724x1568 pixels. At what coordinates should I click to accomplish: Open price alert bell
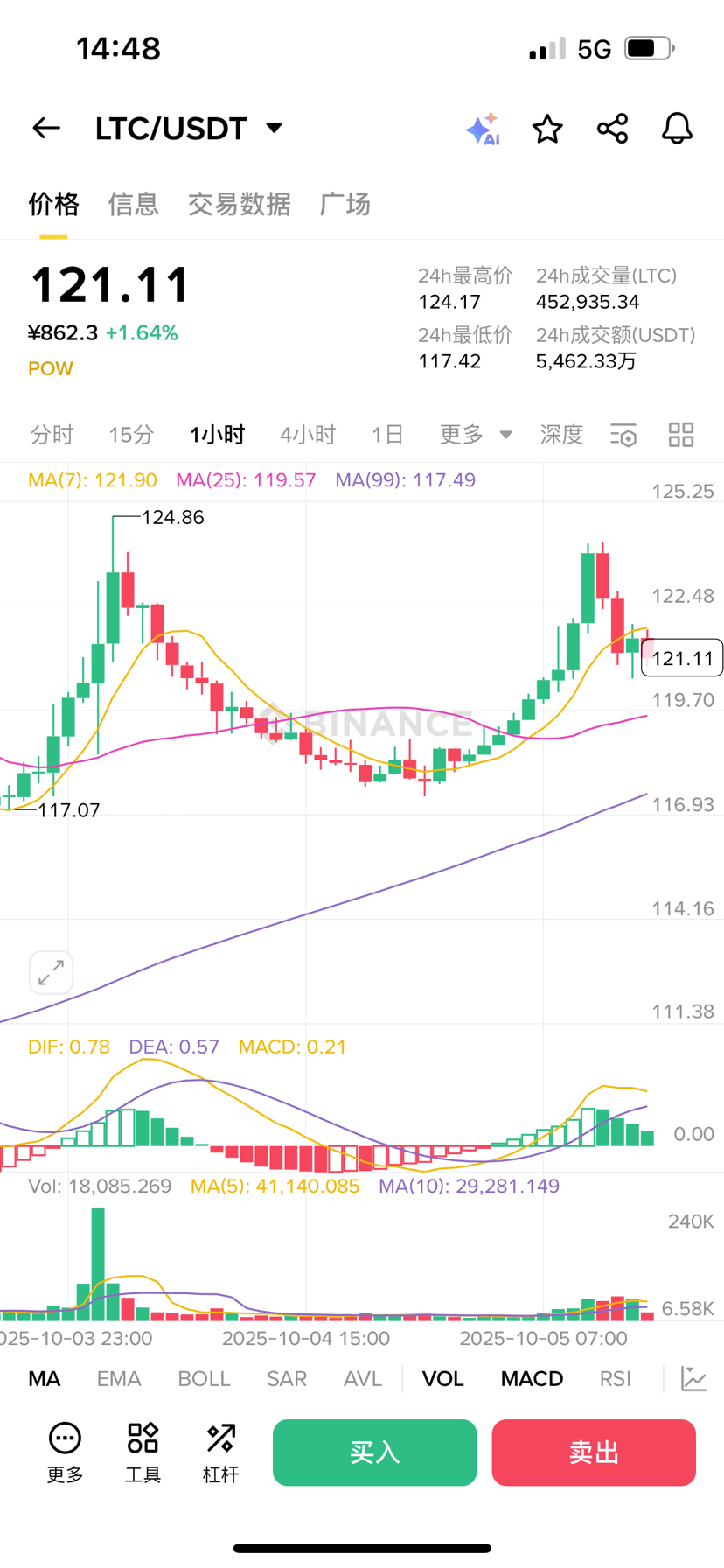point(677,129)
